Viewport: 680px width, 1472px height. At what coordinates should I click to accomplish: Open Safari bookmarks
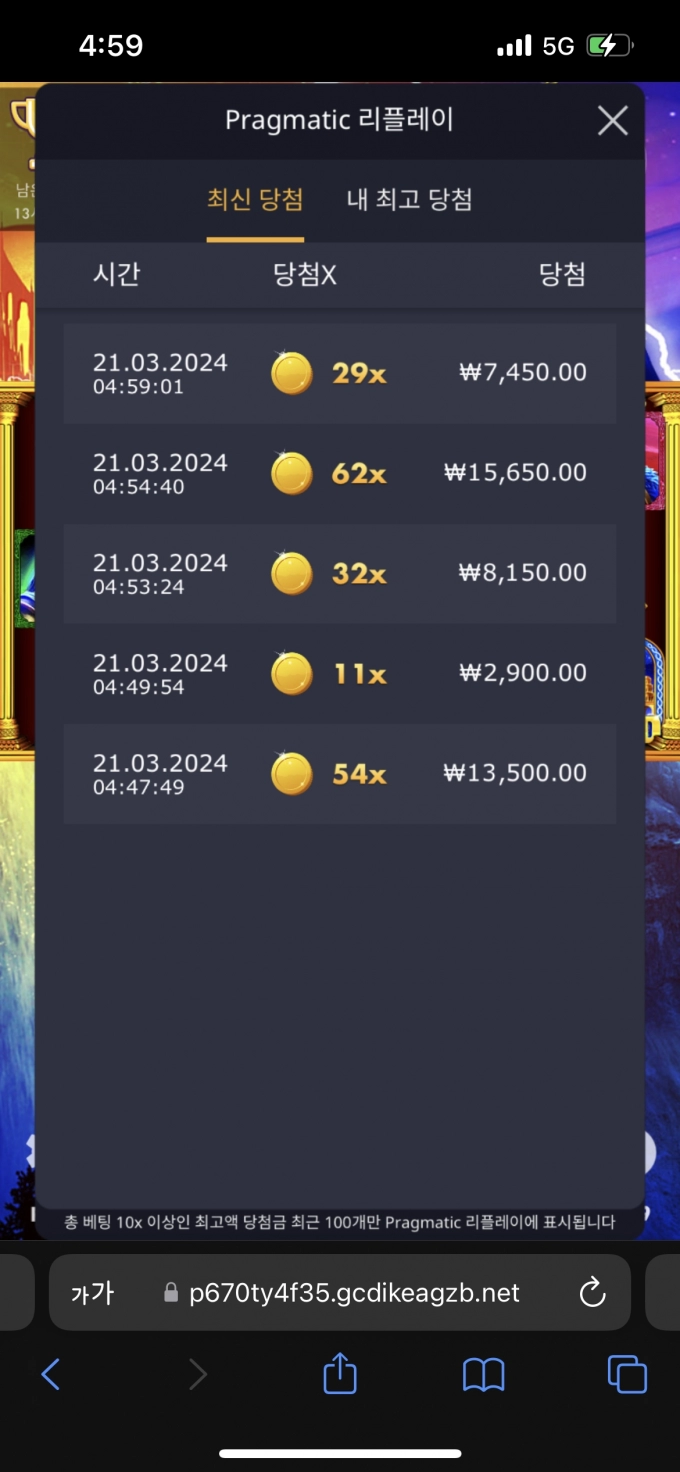pos(483,1375)
